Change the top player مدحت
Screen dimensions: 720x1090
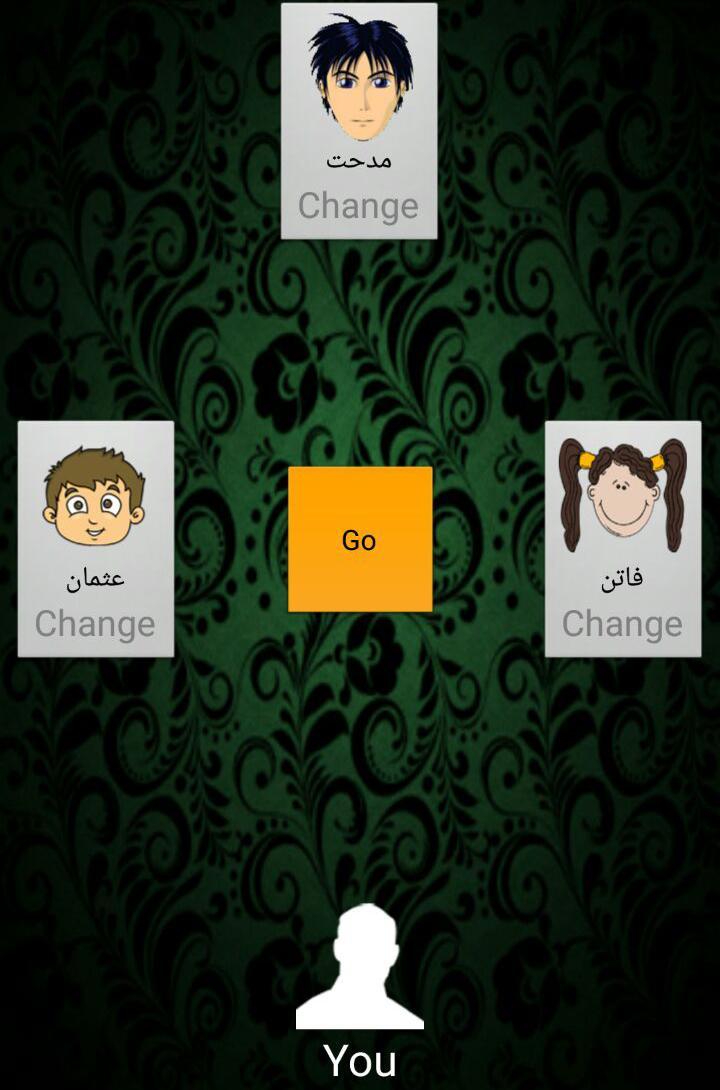tap(358, 206)
